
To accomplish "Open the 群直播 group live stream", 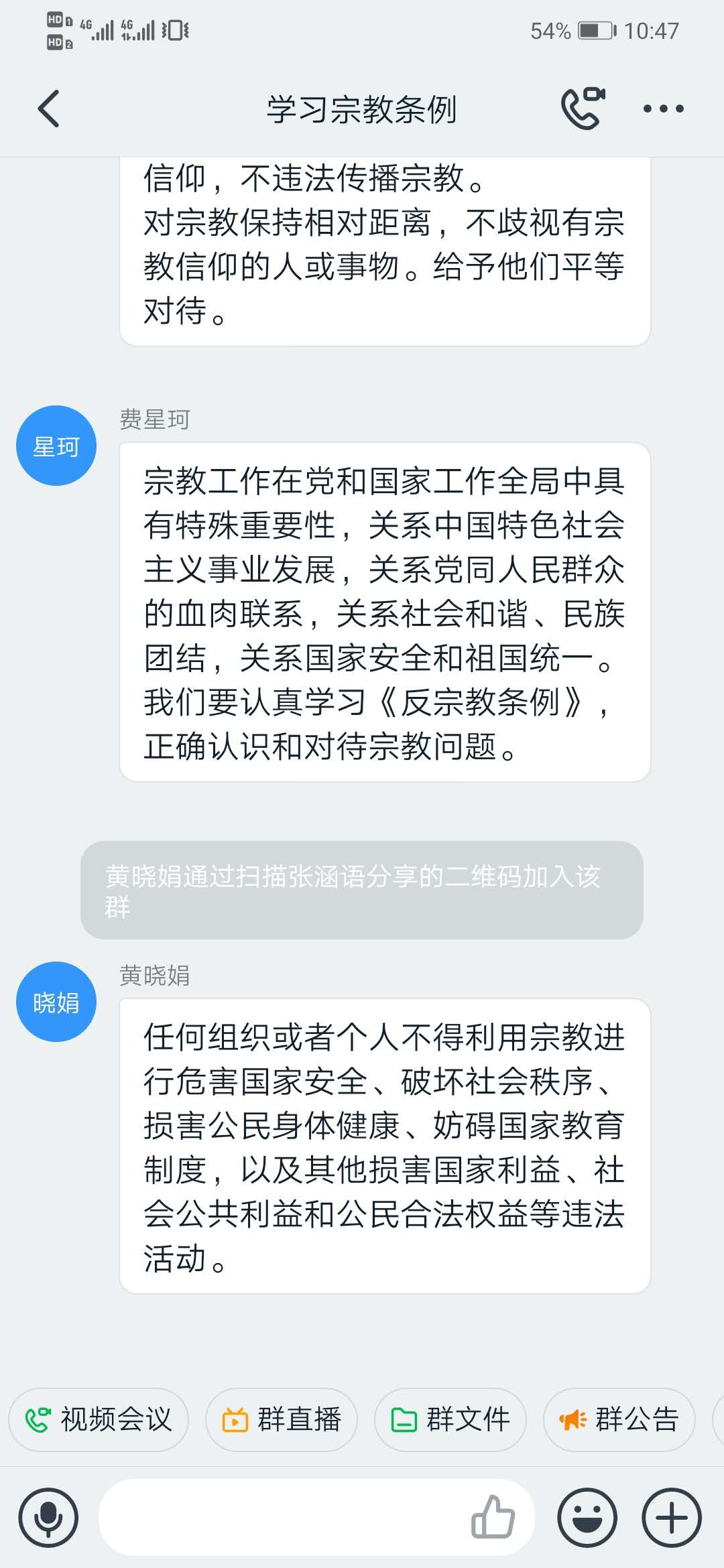I will pyautogui.click(x=282, y=1419).
